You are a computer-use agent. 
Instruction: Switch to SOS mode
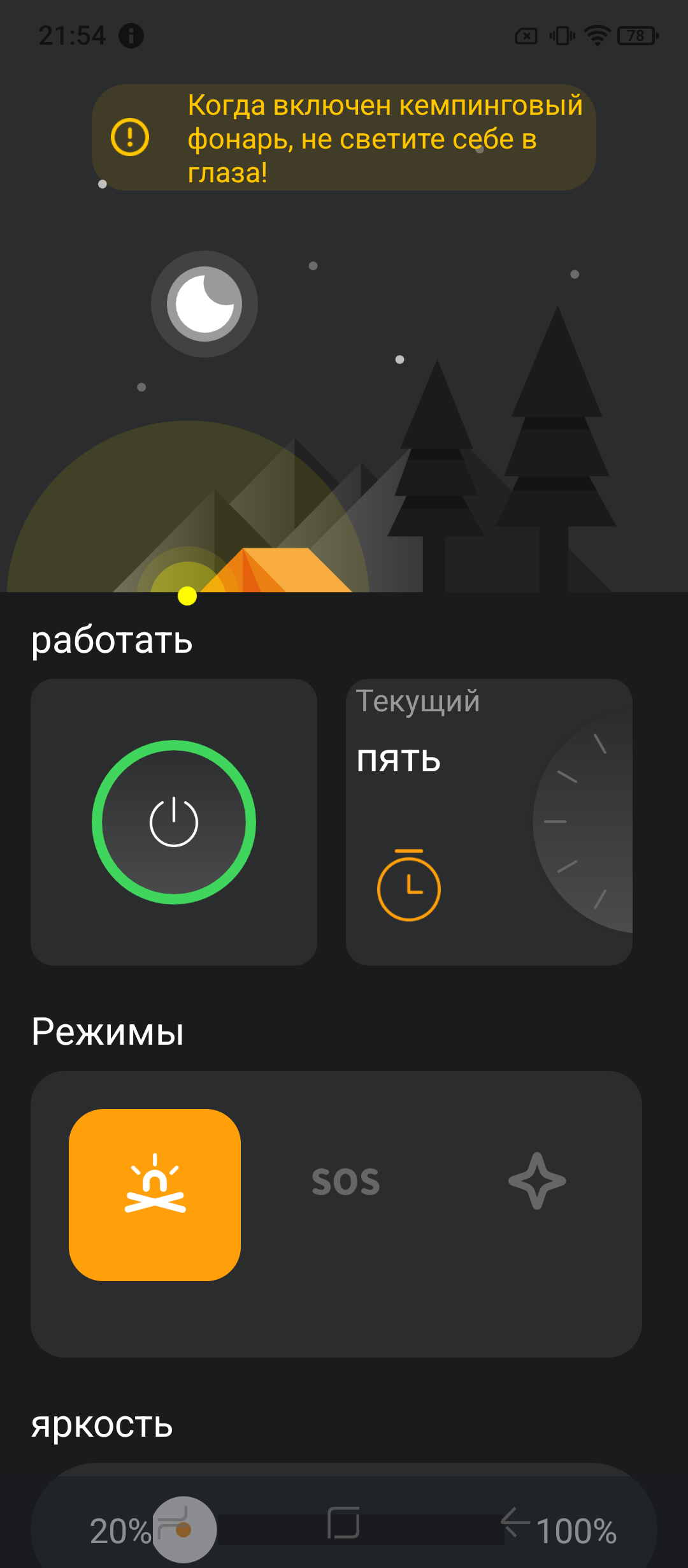[346, 1182]
